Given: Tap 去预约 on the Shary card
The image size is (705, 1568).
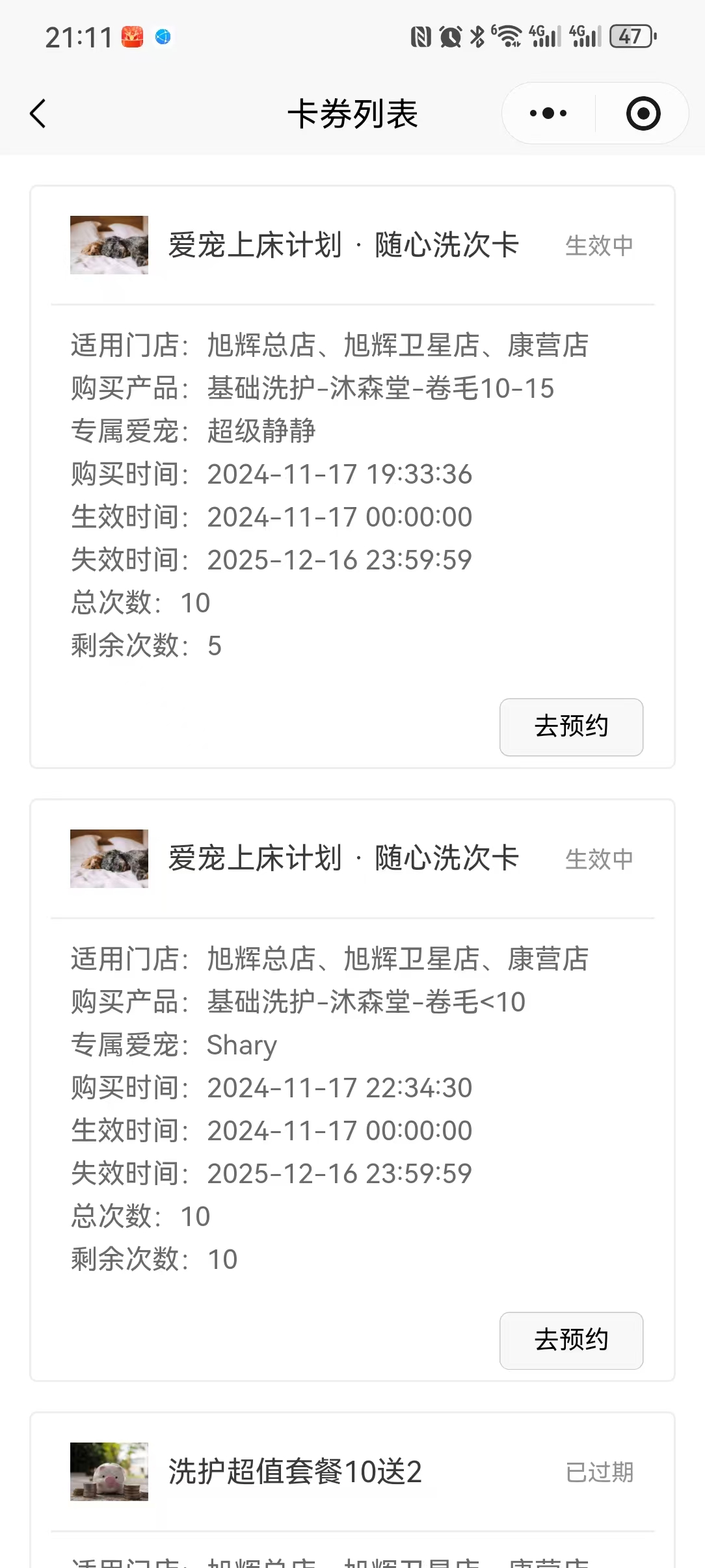Looking at the screenshot, I should pos(571,1340).
